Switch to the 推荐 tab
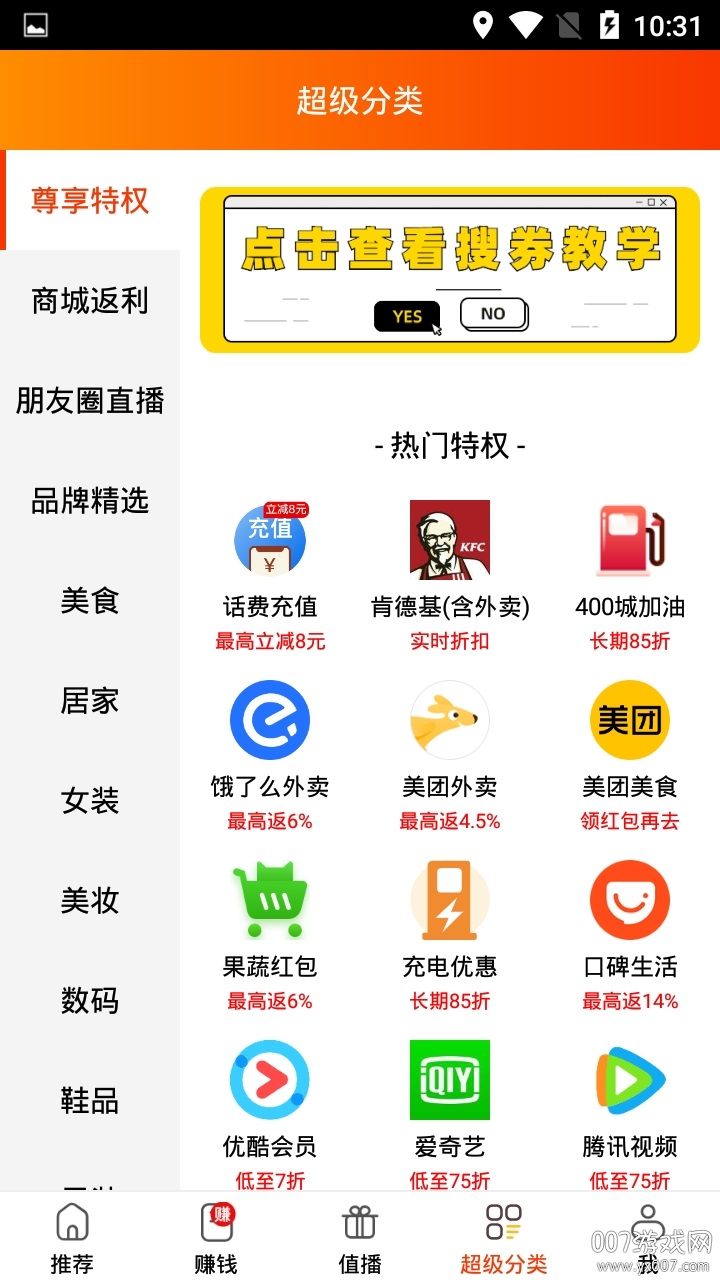Screen dimensions: 720x1280 click(x=72, y=1238)
